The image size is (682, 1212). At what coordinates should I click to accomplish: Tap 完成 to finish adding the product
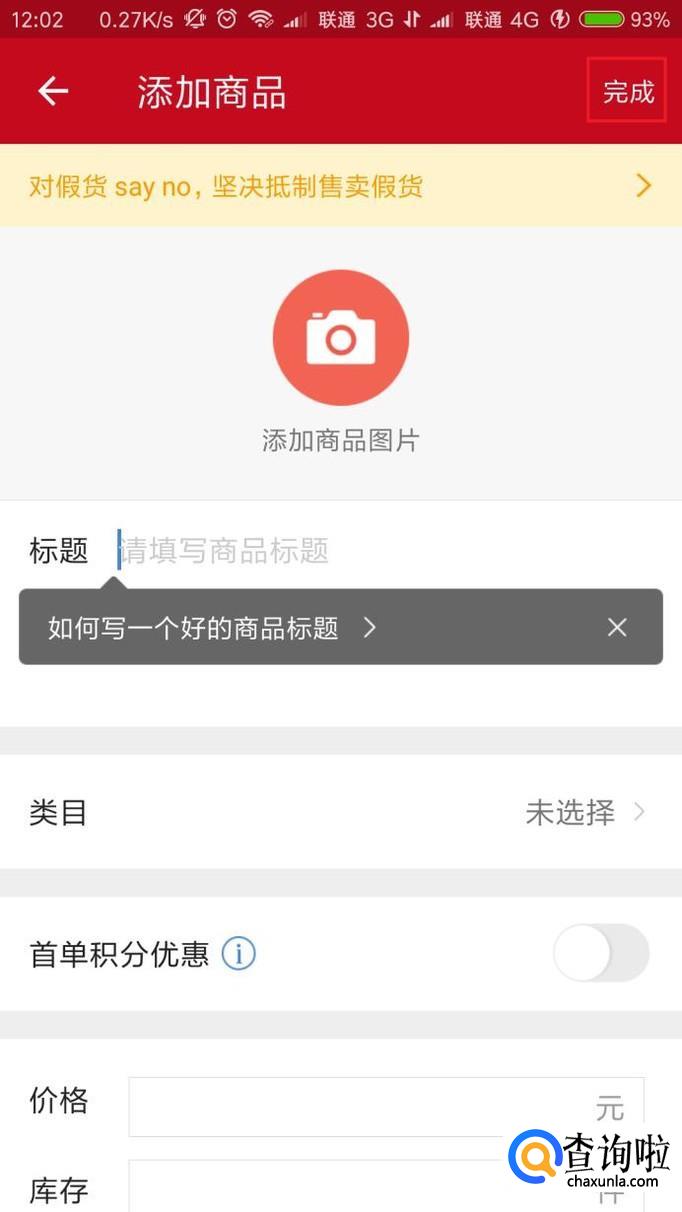coord(627,92)
